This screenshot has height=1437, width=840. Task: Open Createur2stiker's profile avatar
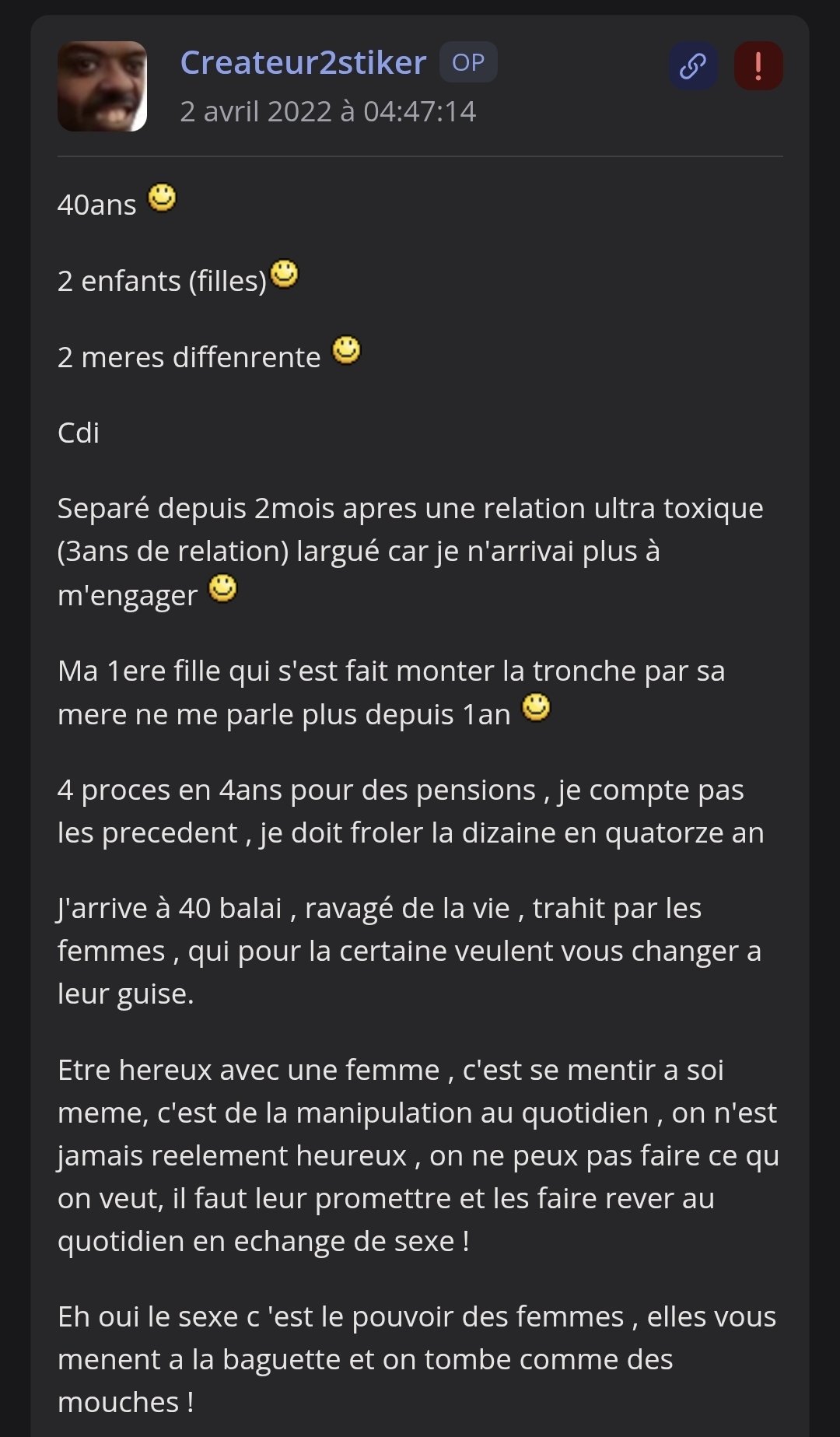[102, 86]
